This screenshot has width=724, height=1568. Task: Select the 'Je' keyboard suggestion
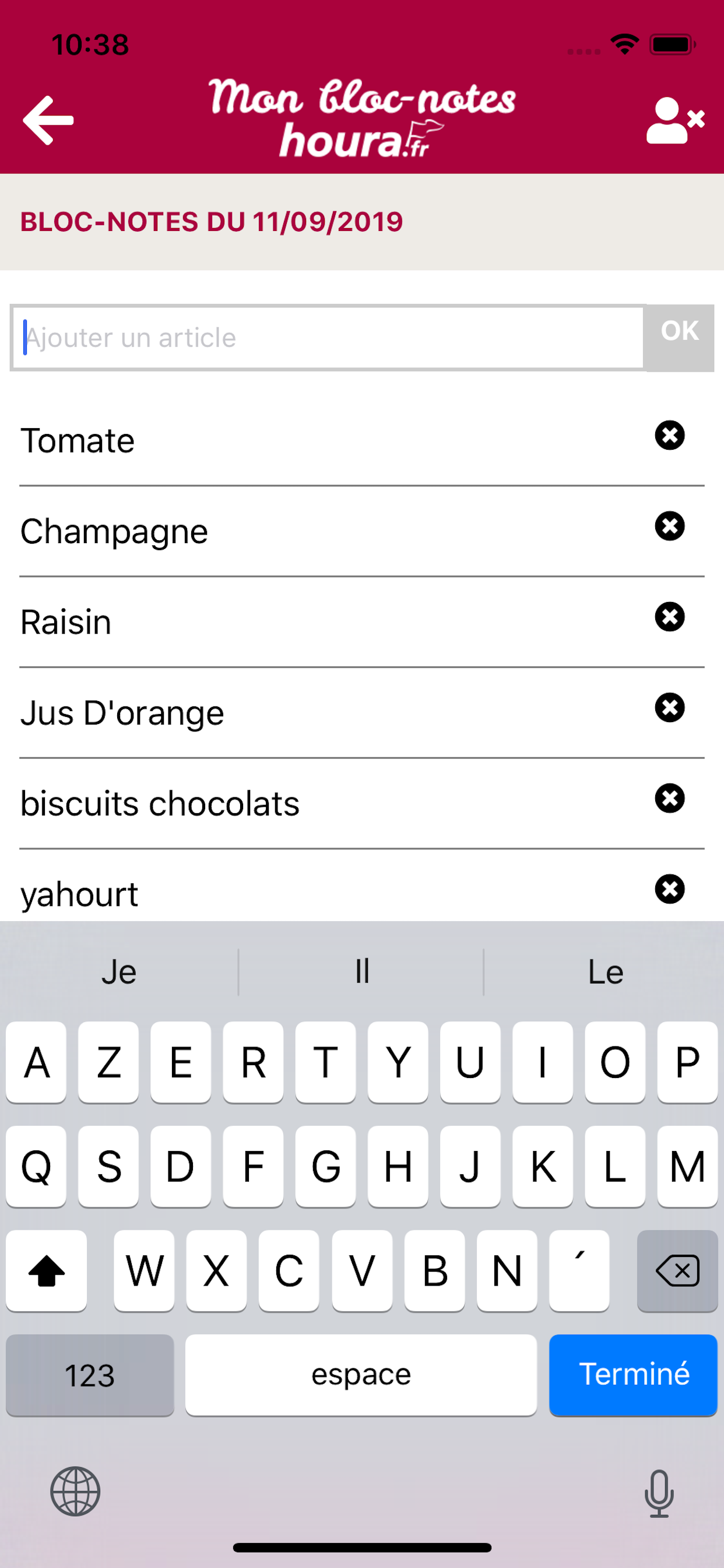[x=120, y=972]
